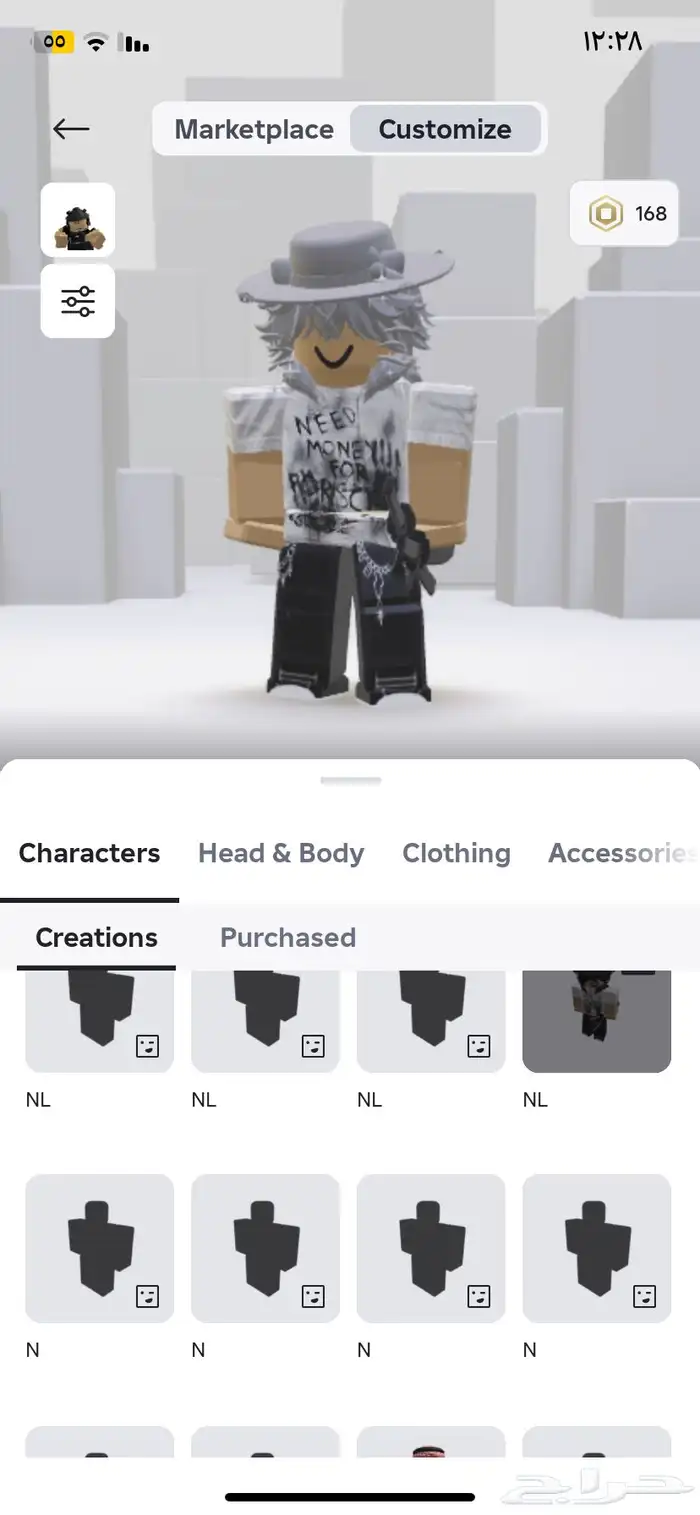Switch to the Purchased sub-tab
700x1515 pixels.
click(x=288, y=937)
